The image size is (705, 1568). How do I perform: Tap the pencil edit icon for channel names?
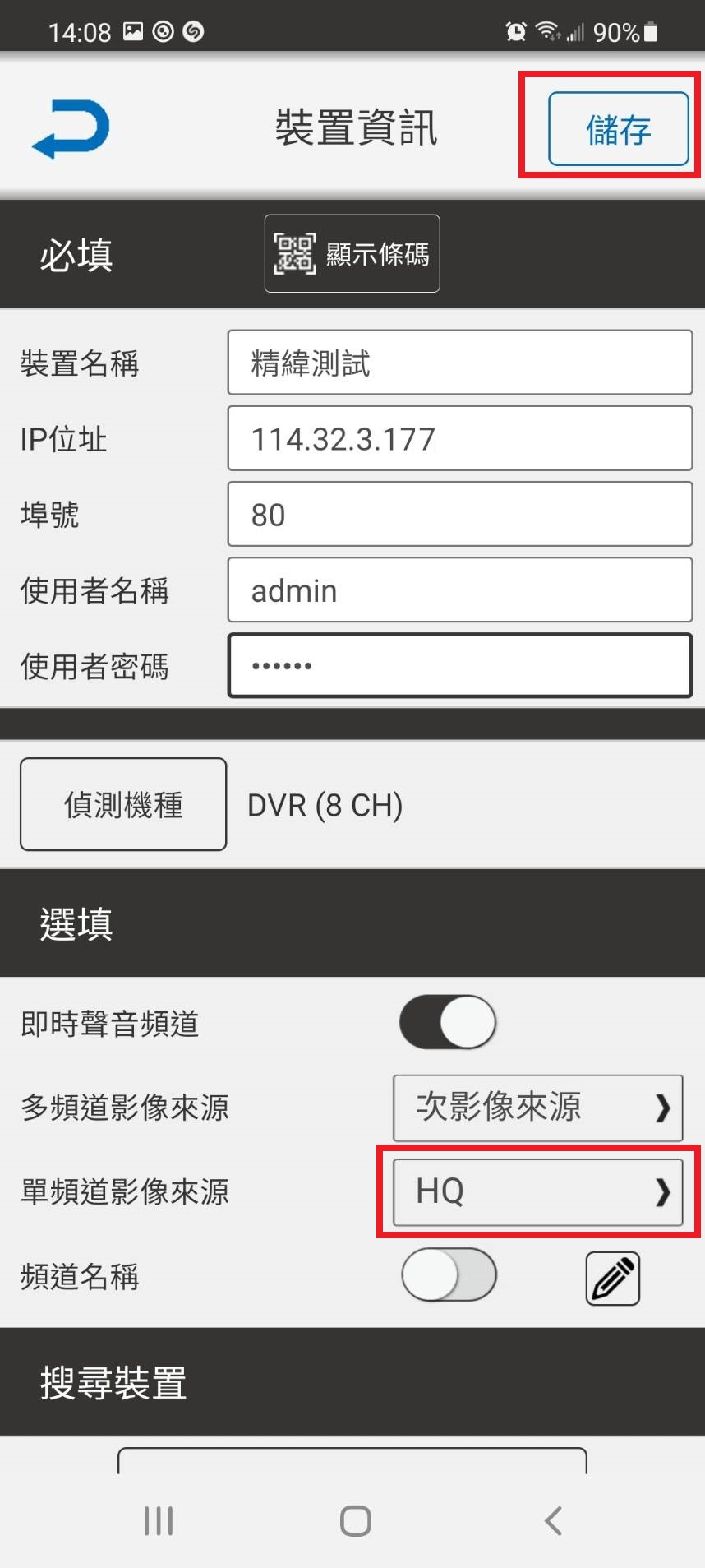pyautogui.click(x=613, y=1279)
